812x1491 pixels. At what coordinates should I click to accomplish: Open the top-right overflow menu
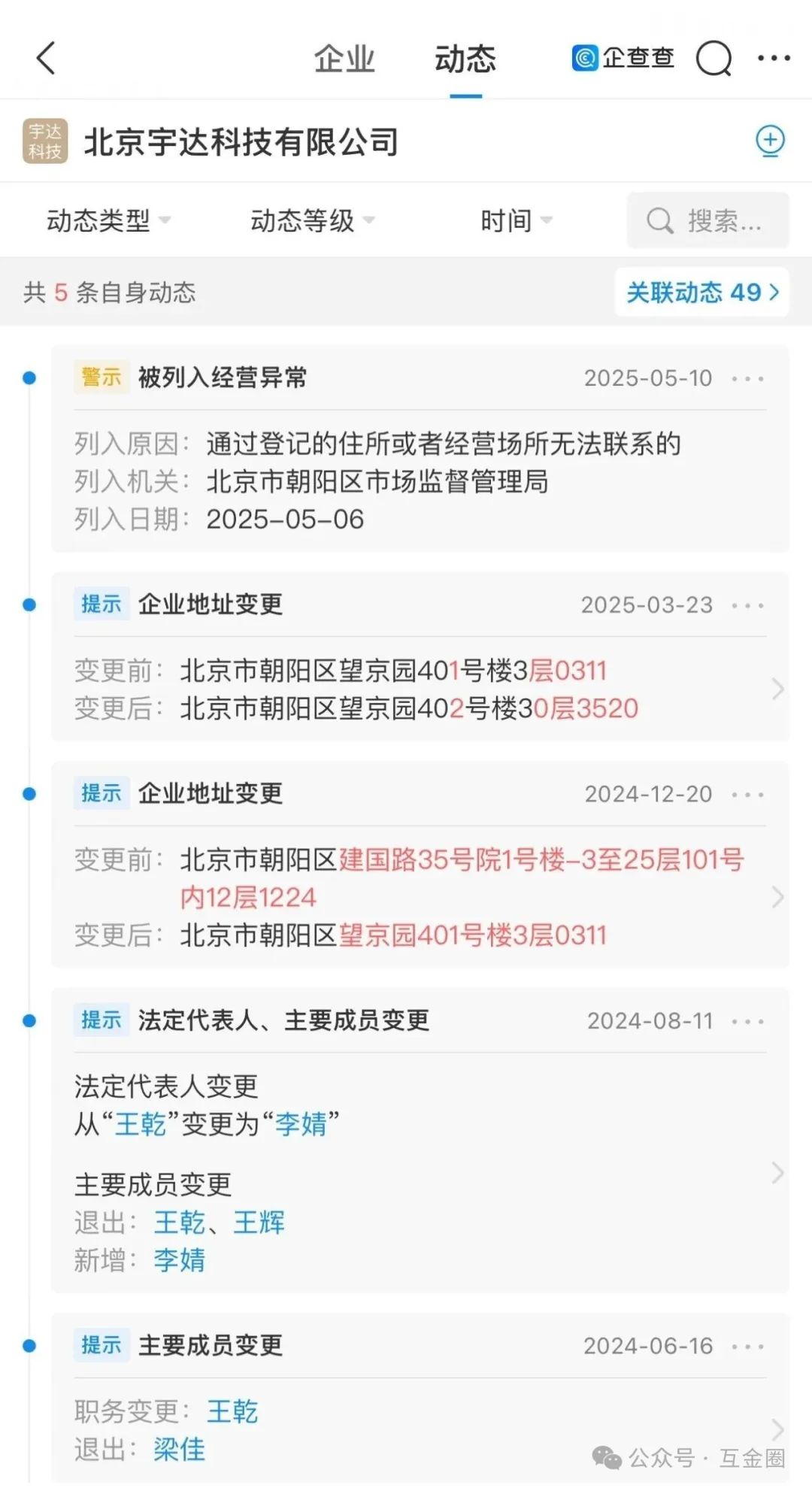[774, 59]
